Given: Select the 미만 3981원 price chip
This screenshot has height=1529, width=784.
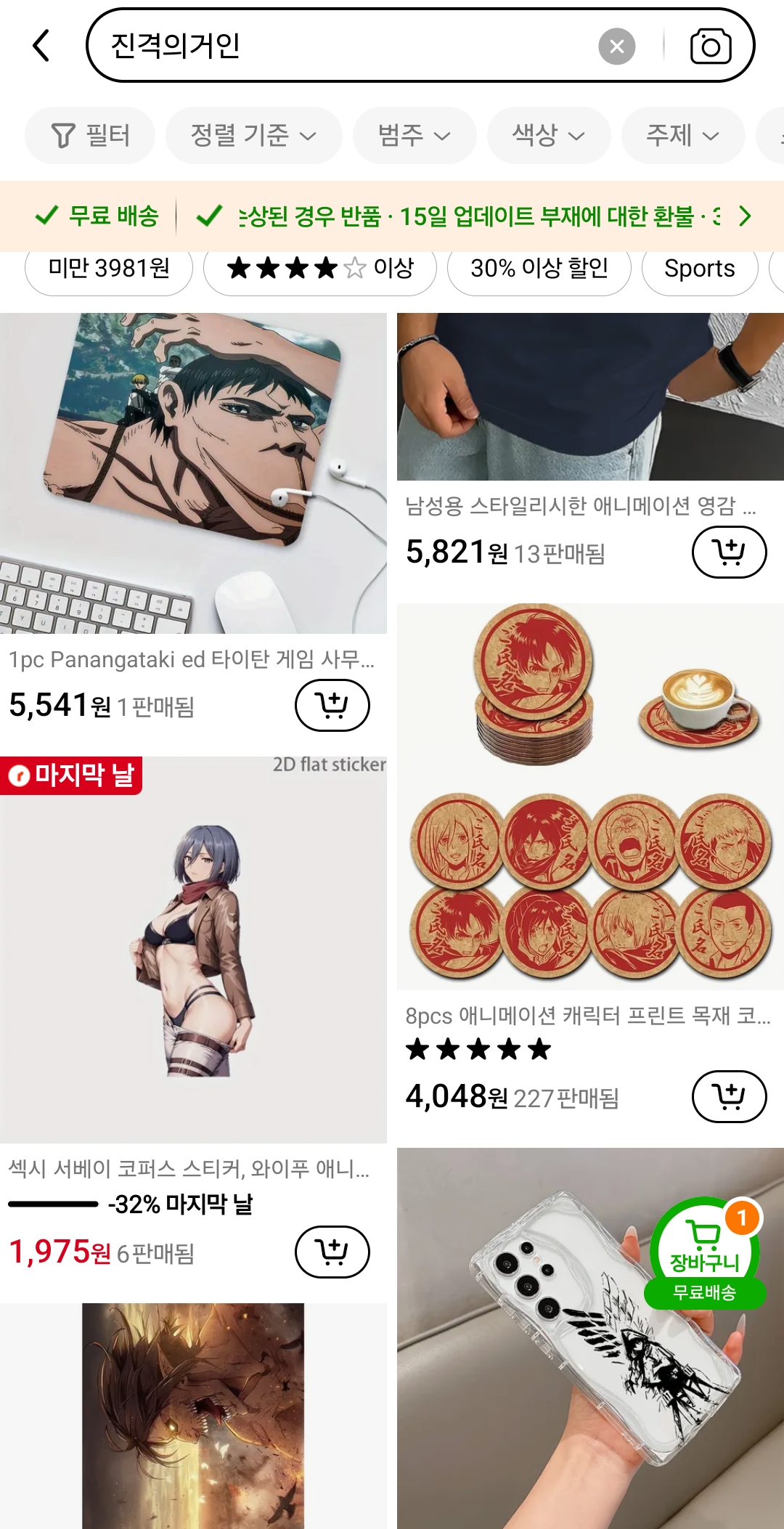Looking at the screenshot, I should coord(109,269).
